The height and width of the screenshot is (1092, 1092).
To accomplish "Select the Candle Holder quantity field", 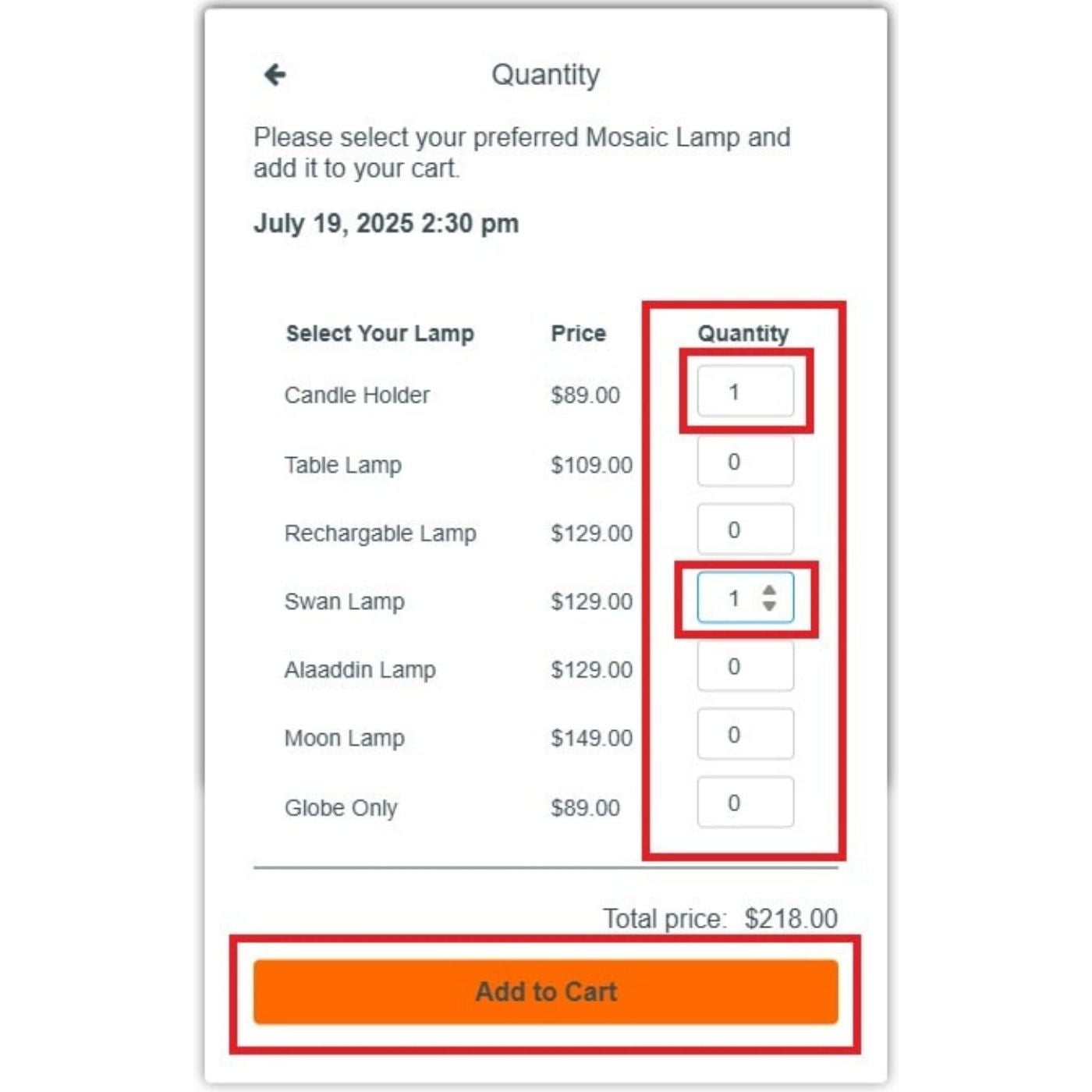I will [x=745, y=392].
